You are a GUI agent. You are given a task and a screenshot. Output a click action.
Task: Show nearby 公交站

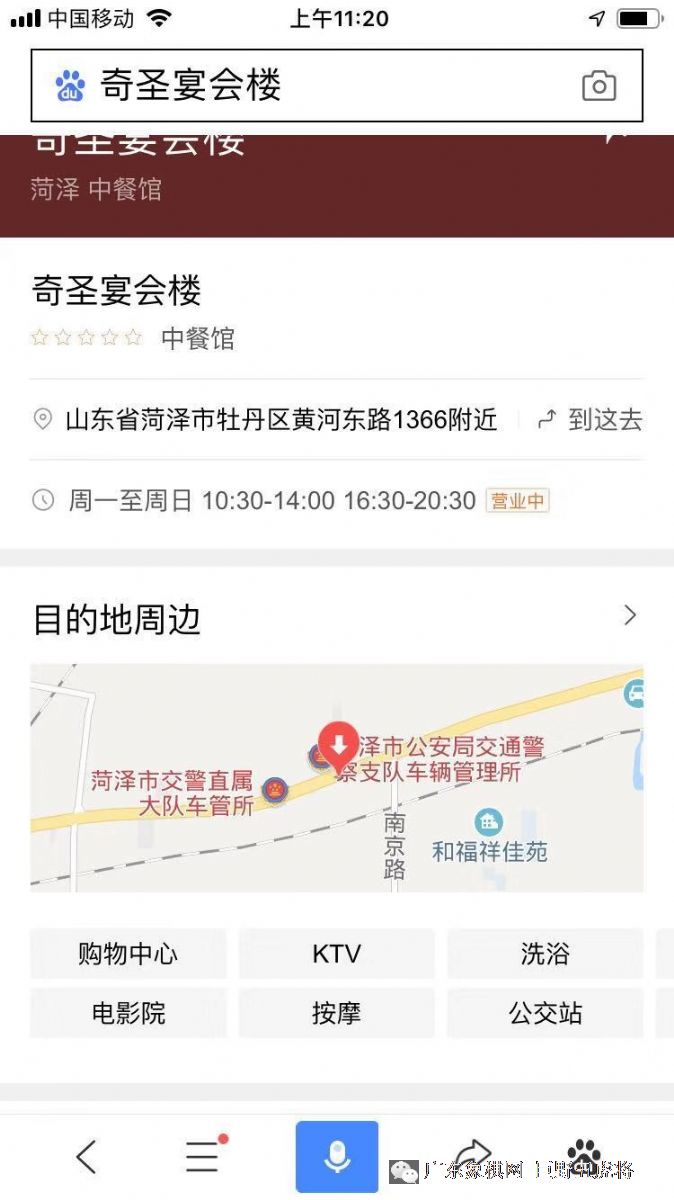[x=544, y=1013]
